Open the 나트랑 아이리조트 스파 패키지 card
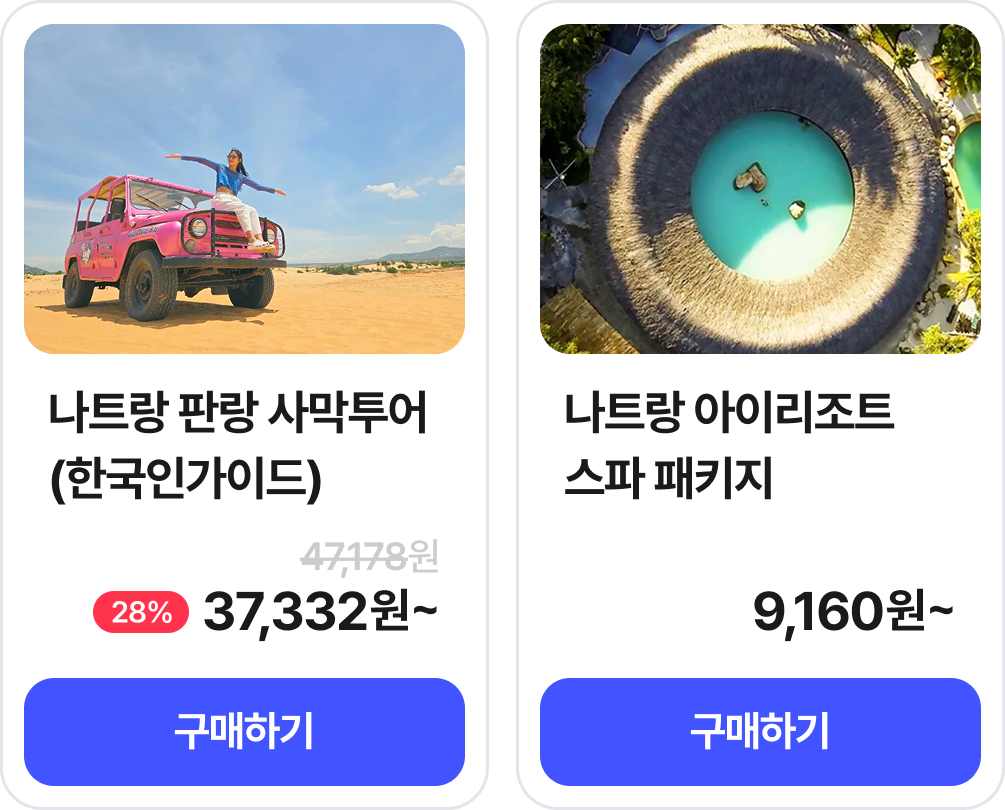This screenshot has width=1005, height=810. [x=760, y=190]
